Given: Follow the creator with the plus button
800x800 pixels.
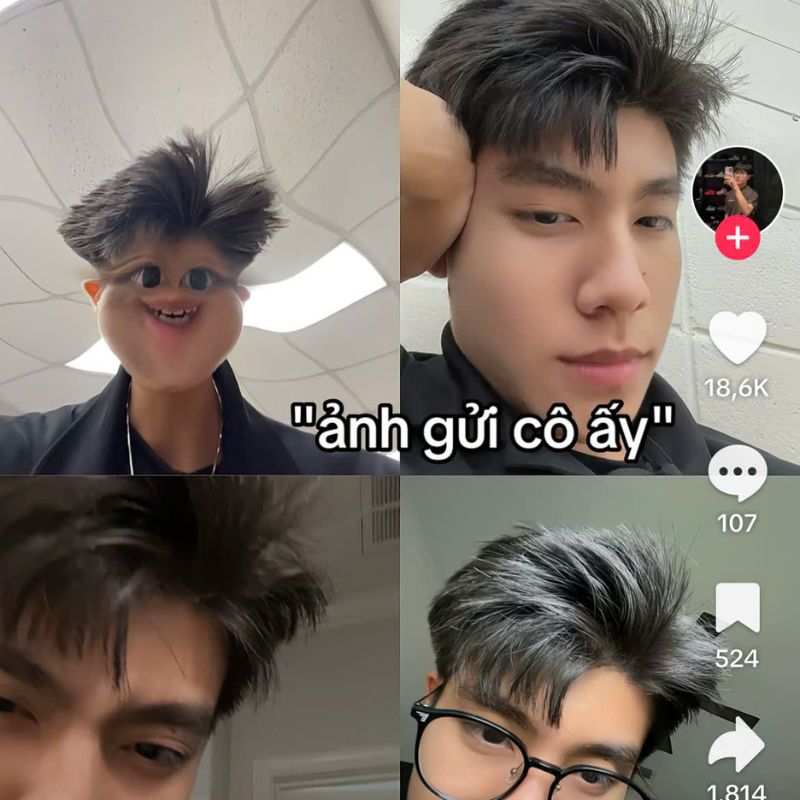Looking at the screenshot, I should click(x=738, y=238).
